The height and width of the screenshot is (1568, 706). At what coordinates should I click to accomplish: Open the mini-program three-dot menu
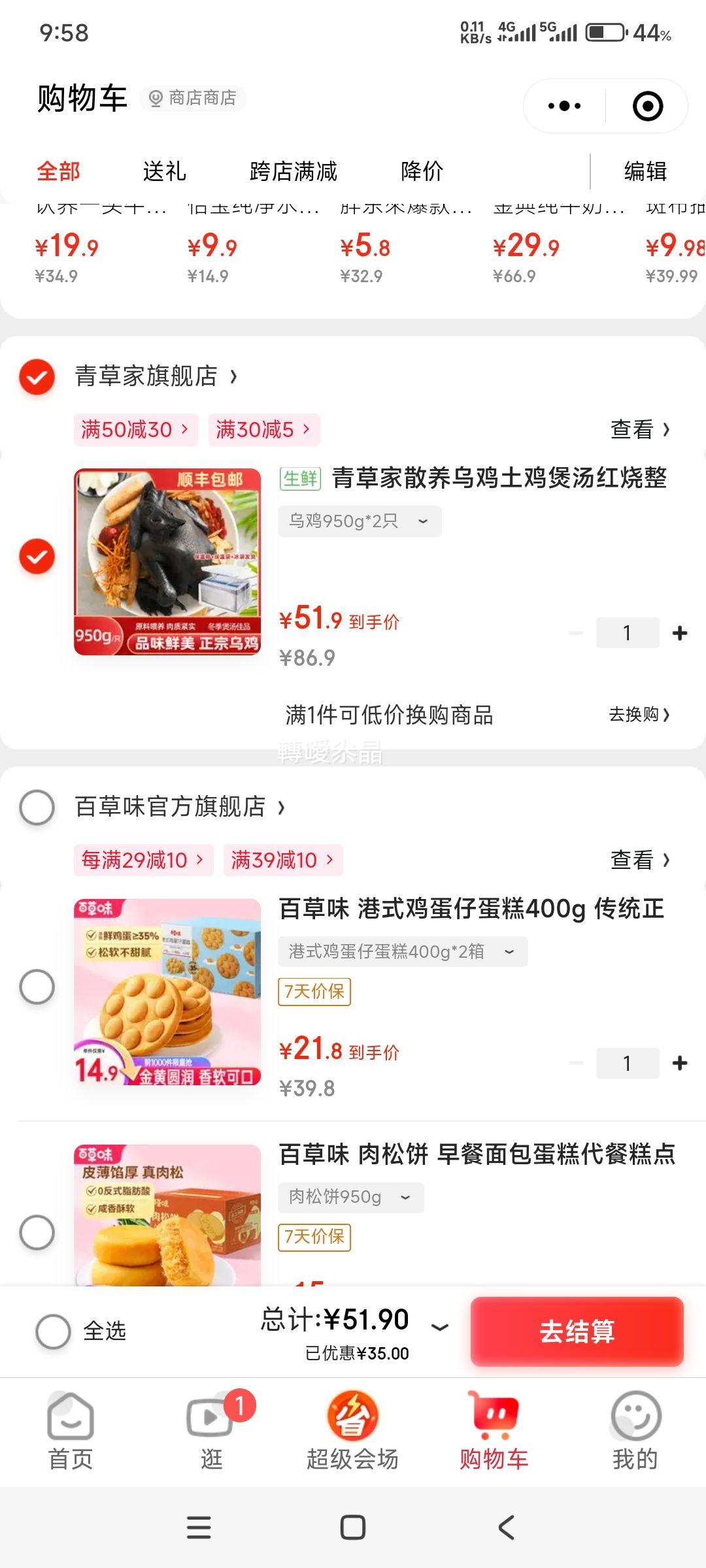[x=563, y=105]
